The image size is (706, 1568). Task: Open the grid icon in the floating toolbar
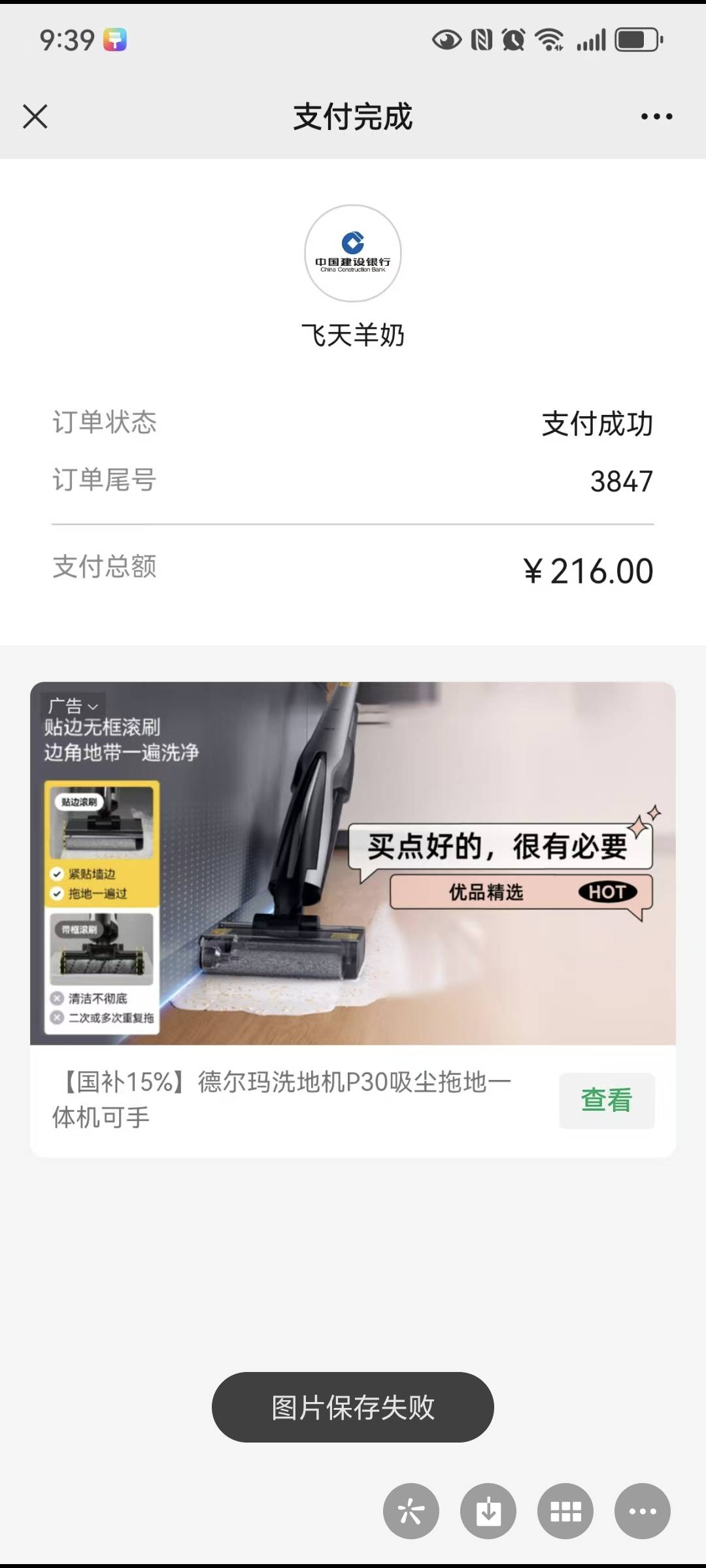tap(565, 1511)
